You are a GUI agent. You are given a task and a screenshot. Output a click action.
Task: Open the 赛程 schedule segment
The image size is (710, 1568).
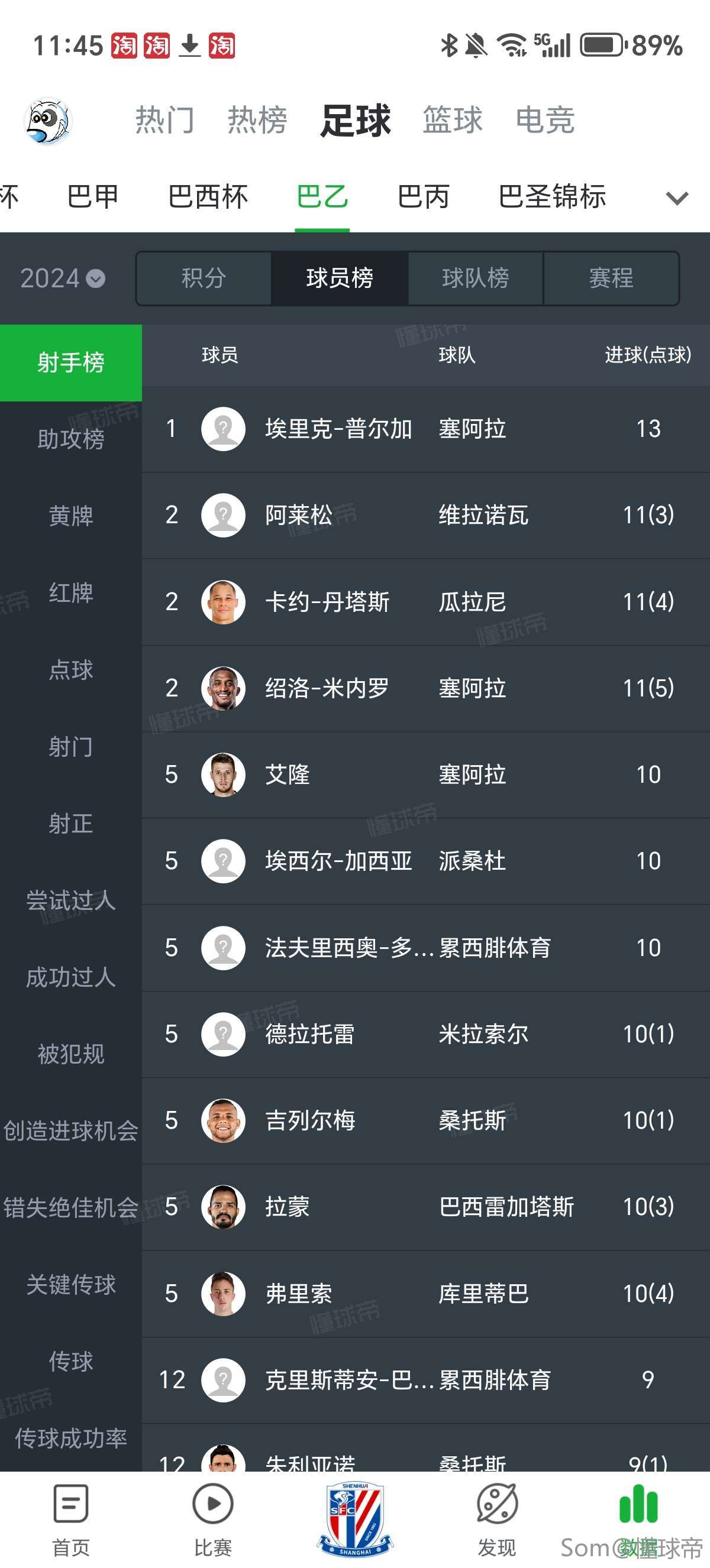(611, 278)
